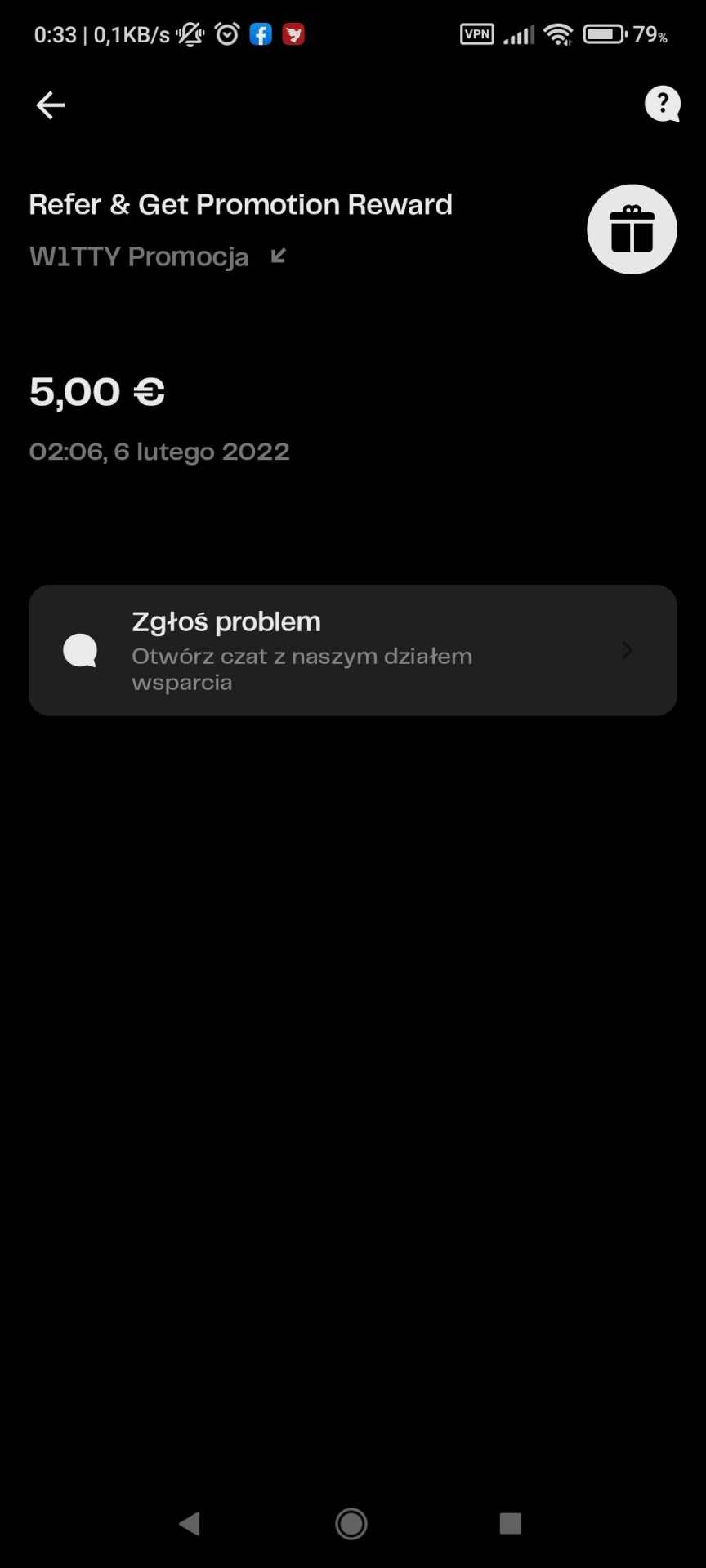Tap the mobile signal strength bars
The width and height of the screenshot is (706, 1568).
pyautogui.click(x=520, y=33)
